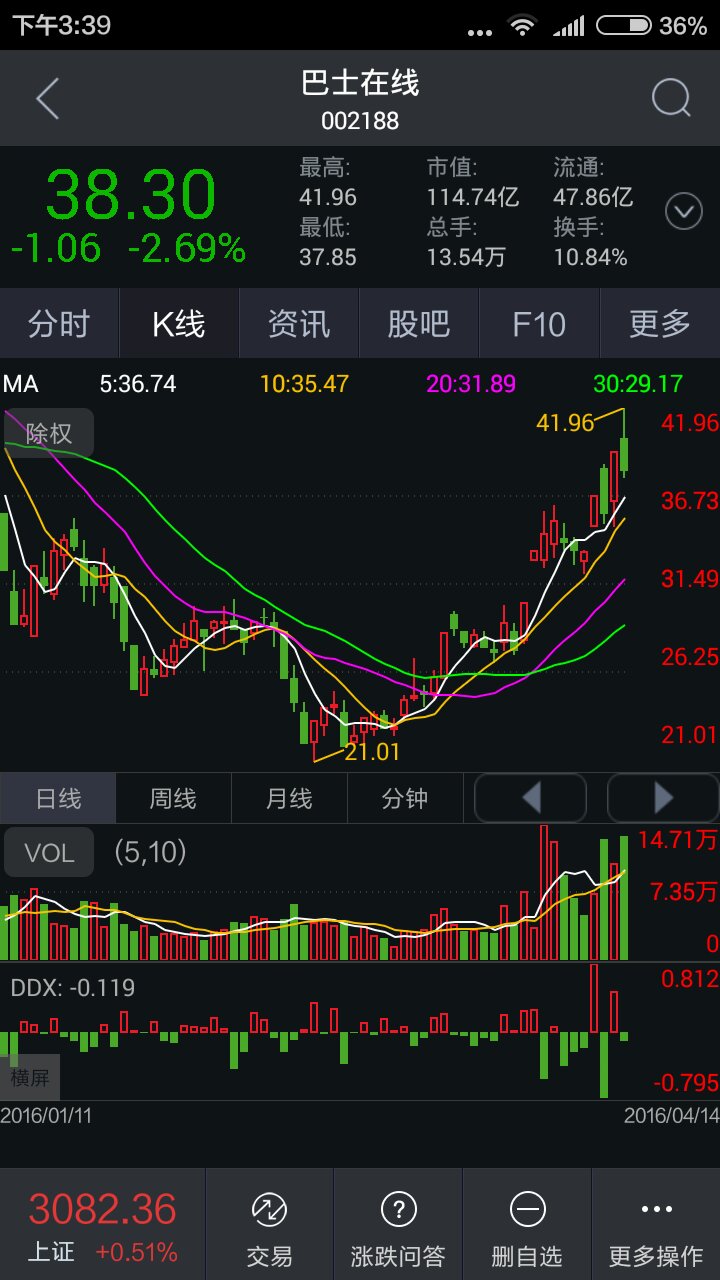
Task: Switch to landscape with 横屏
Action: tap(30, 1077)
